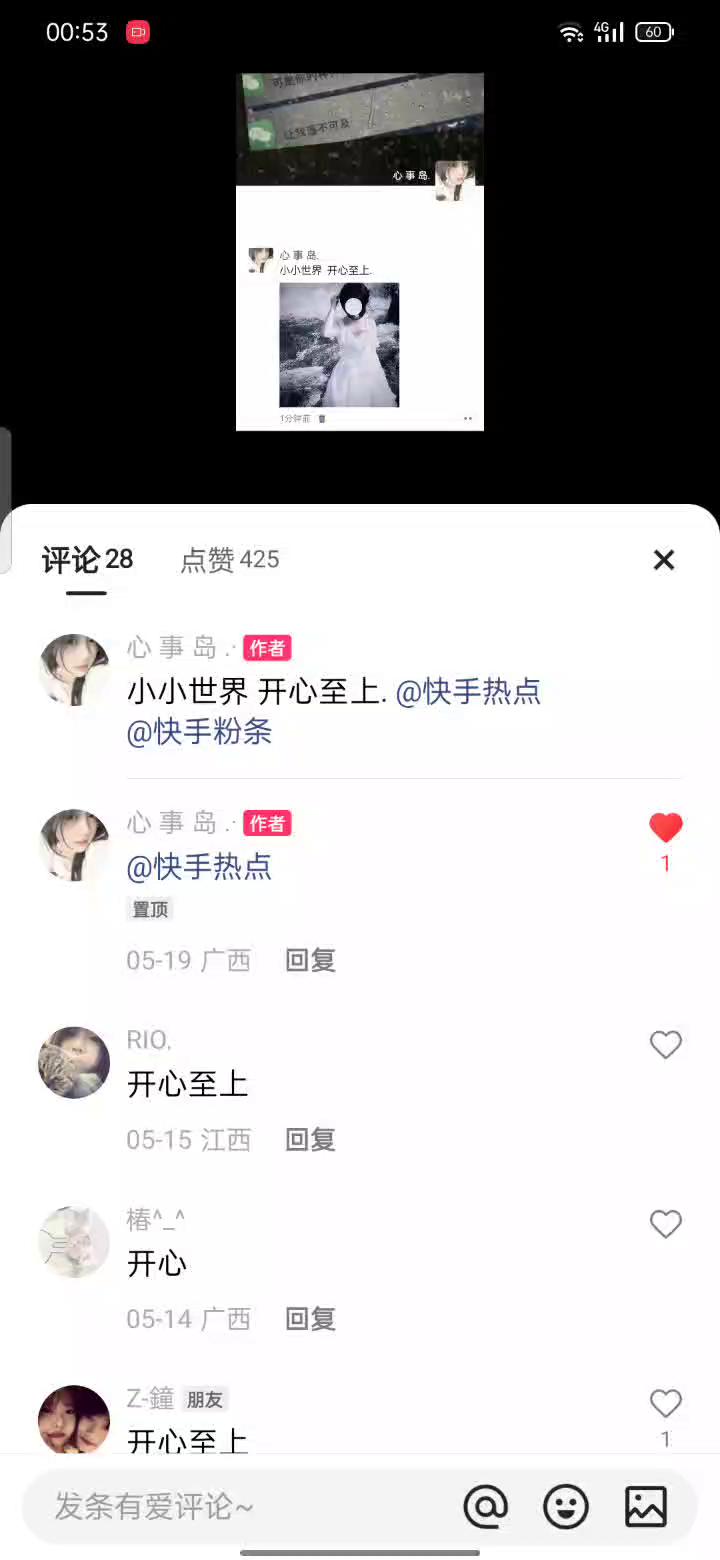Attach an image to the comment
This screenshot has height=1560, width=720.
[646, 1506]
